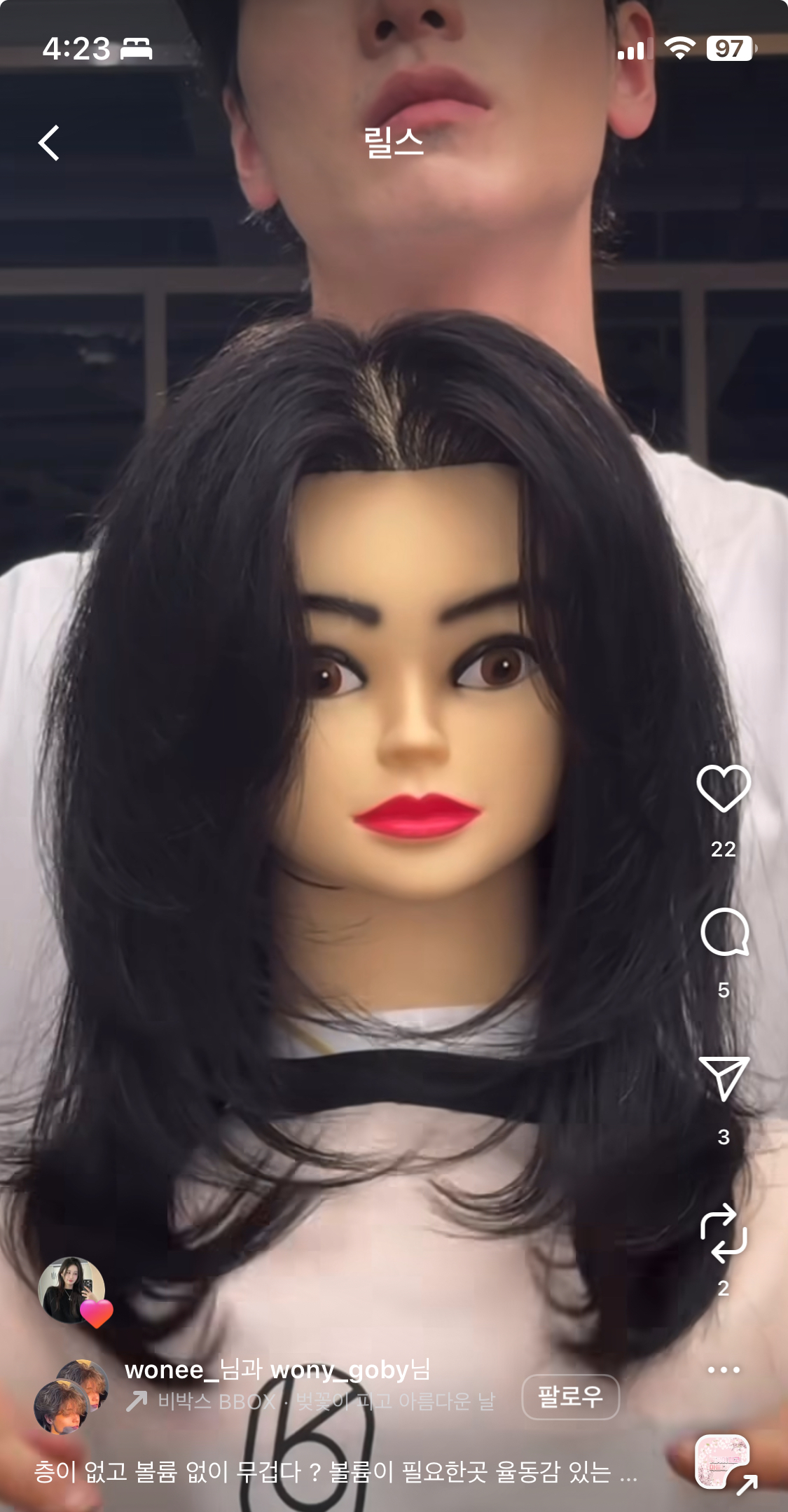Share this reel via the paper plane icon

coord(724,1078)
